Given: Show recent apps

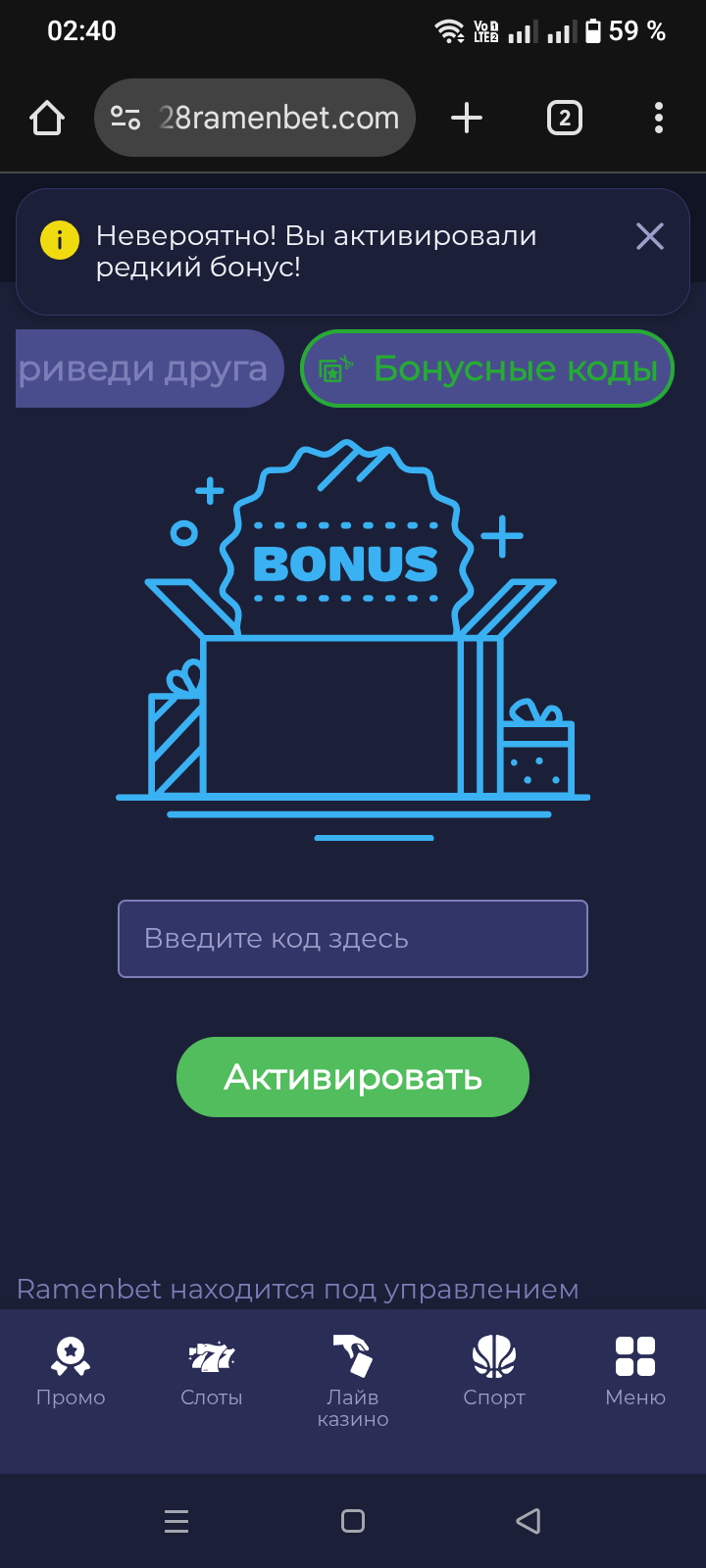Looking at the screenshot, I should point(176,1521).
